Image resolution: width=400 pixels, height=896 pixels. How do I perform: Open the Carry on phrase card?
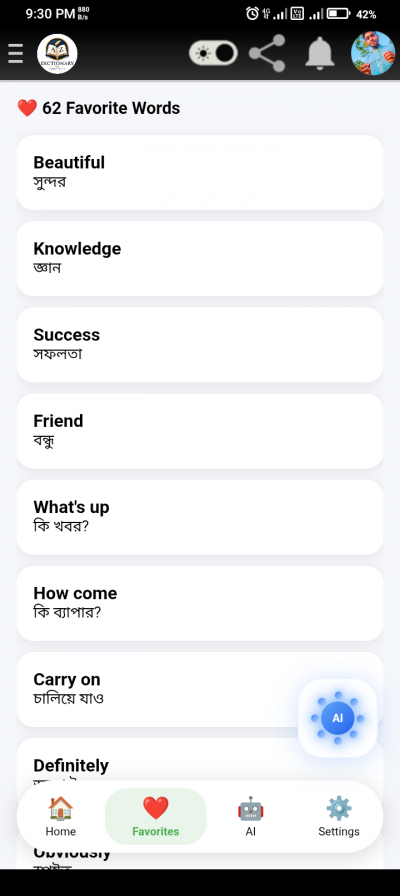(x=199, y=690)
